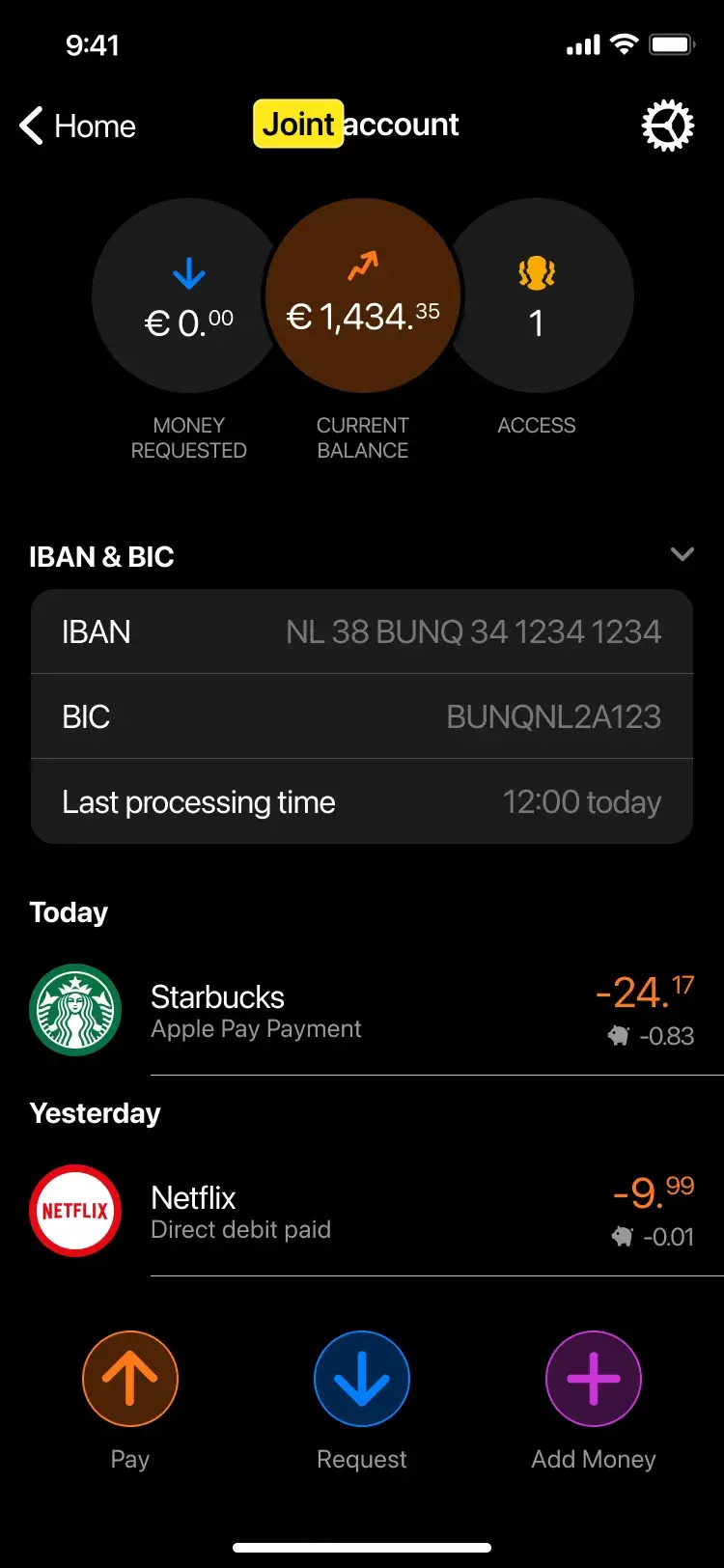Open the Netflix direct debit
Screen dimensions: 724x1568
[362, 1212]
